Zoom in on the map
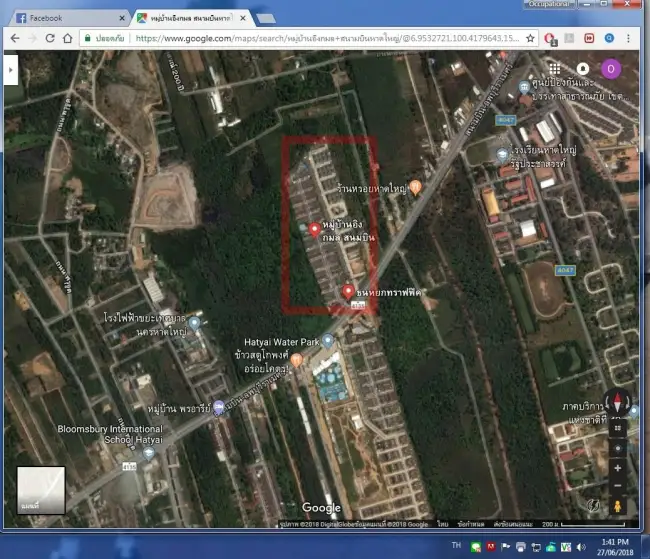The height and width of the screenshot is (559, 650). [x=617, y=467]
